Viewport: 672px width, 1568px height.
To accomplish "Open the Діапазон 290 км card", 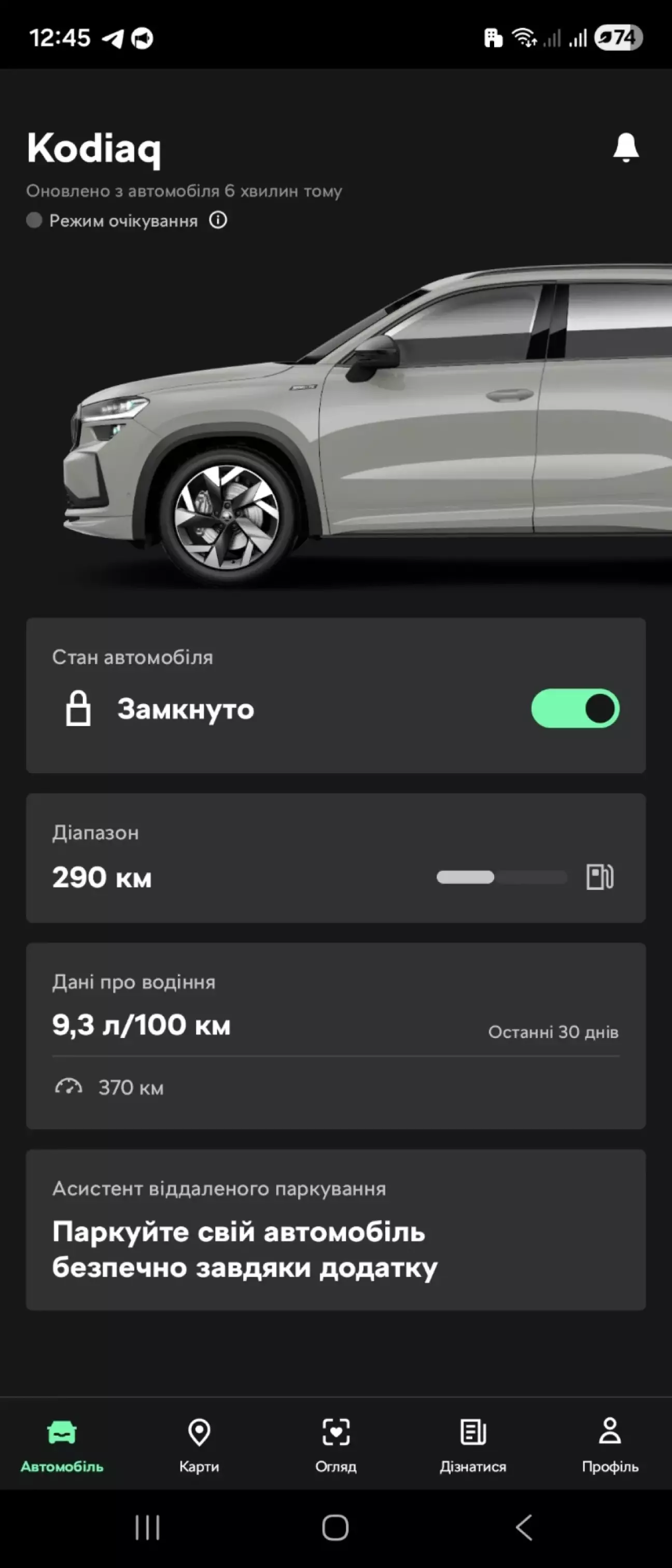I will point(336,858).
